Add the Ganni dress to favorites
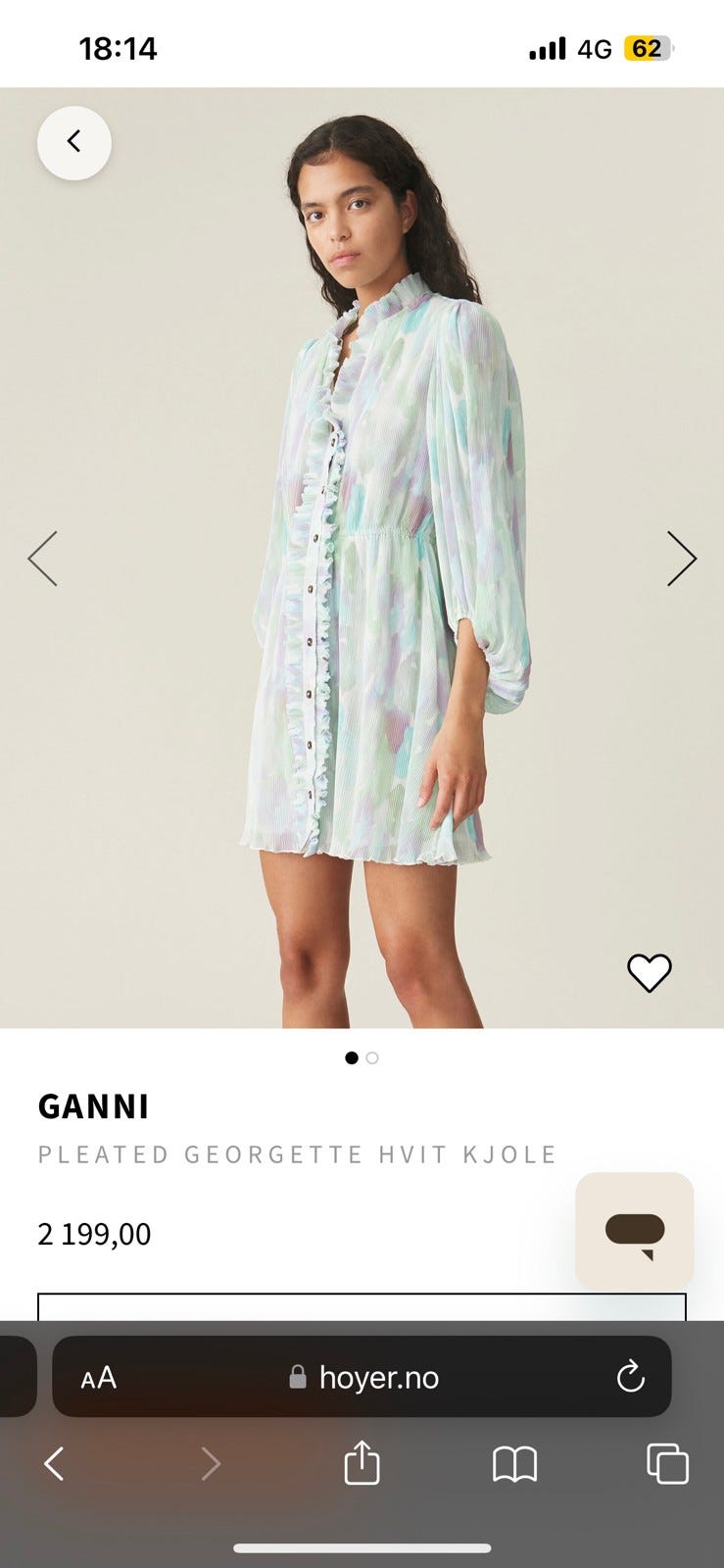The height and width of the screenshot is (1568, 724). [x=649, y=972]
